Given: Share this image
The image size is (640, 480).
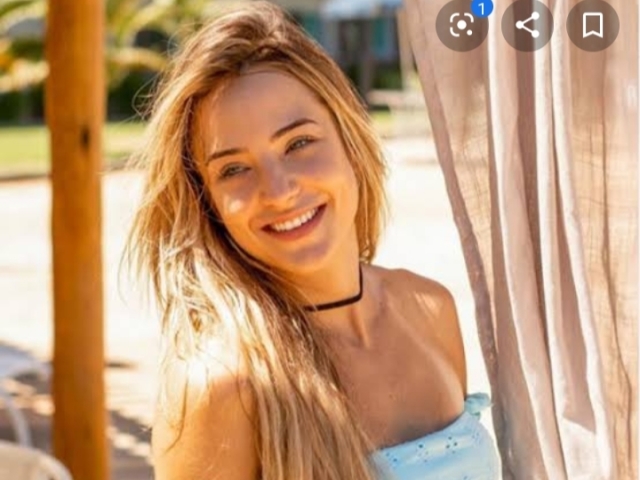Looking at the screenshot, I should coord(527,26).
